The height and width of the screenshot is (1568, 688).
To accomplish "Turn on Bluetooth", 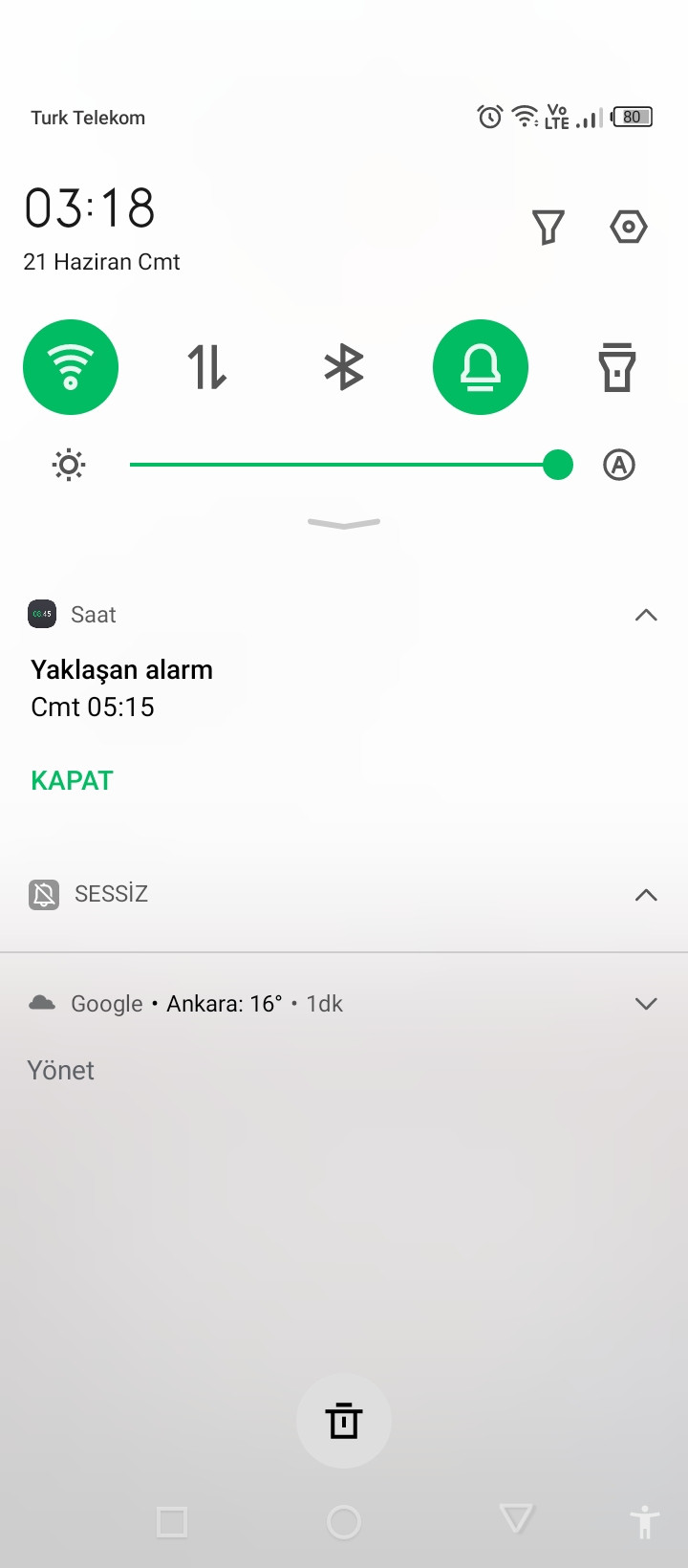I will coord(344,367).
